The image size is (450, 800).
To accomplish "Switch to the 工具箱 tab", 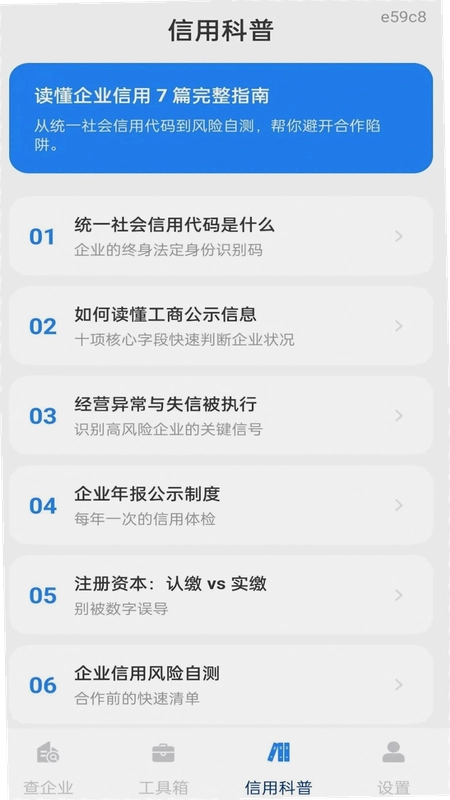I will 163,767.
